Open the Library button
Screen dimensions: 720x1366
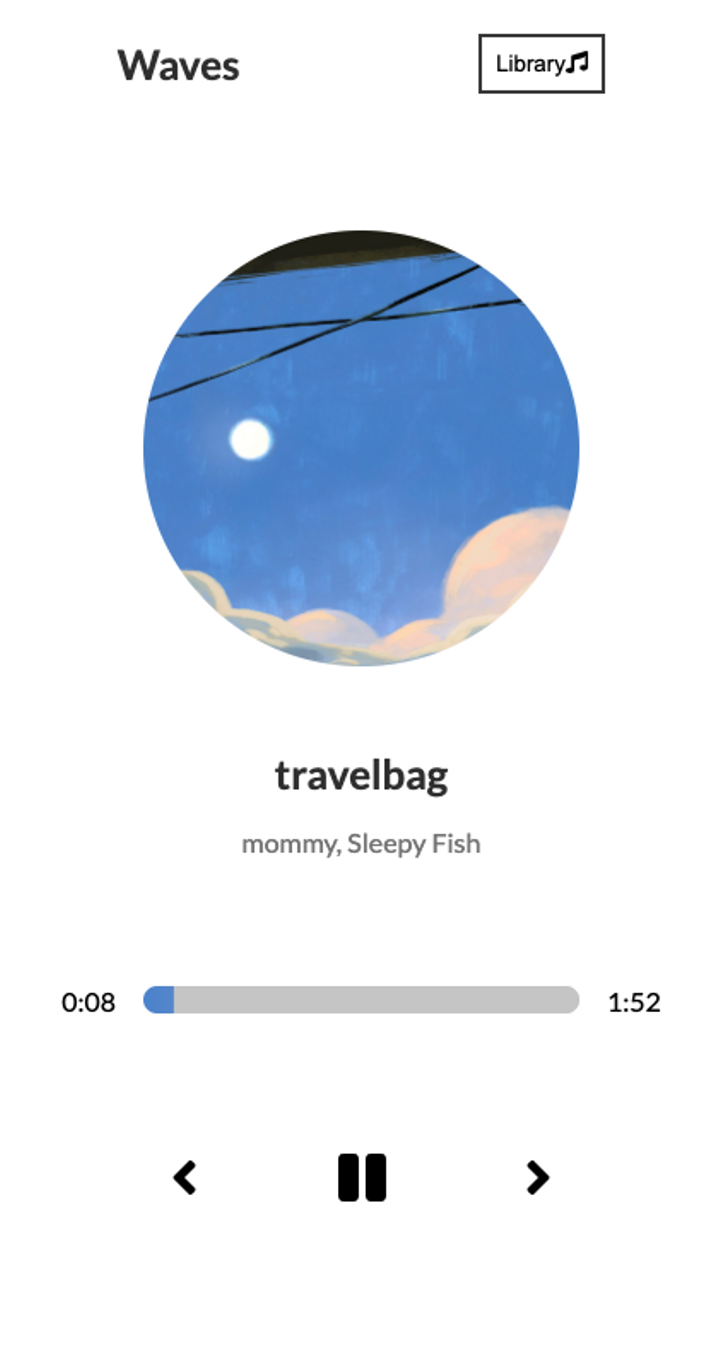(541, 64)
